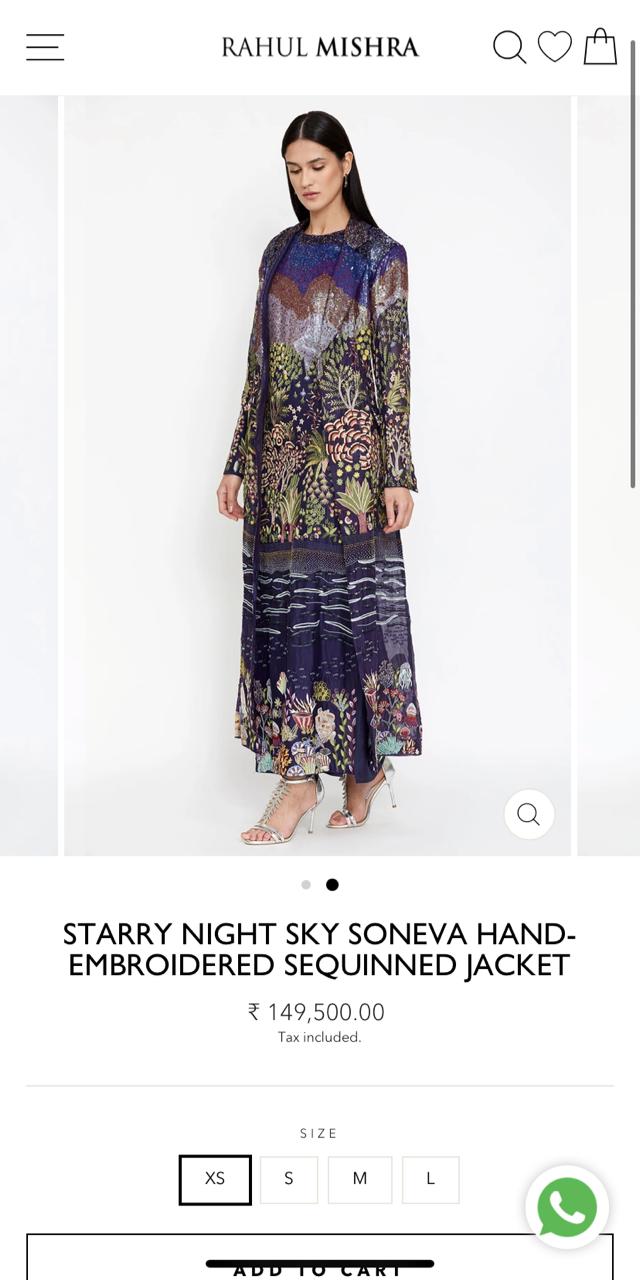Select size XS
Image resolution: width=640 pixels, height=1280 pixels.
[215, 1180]
